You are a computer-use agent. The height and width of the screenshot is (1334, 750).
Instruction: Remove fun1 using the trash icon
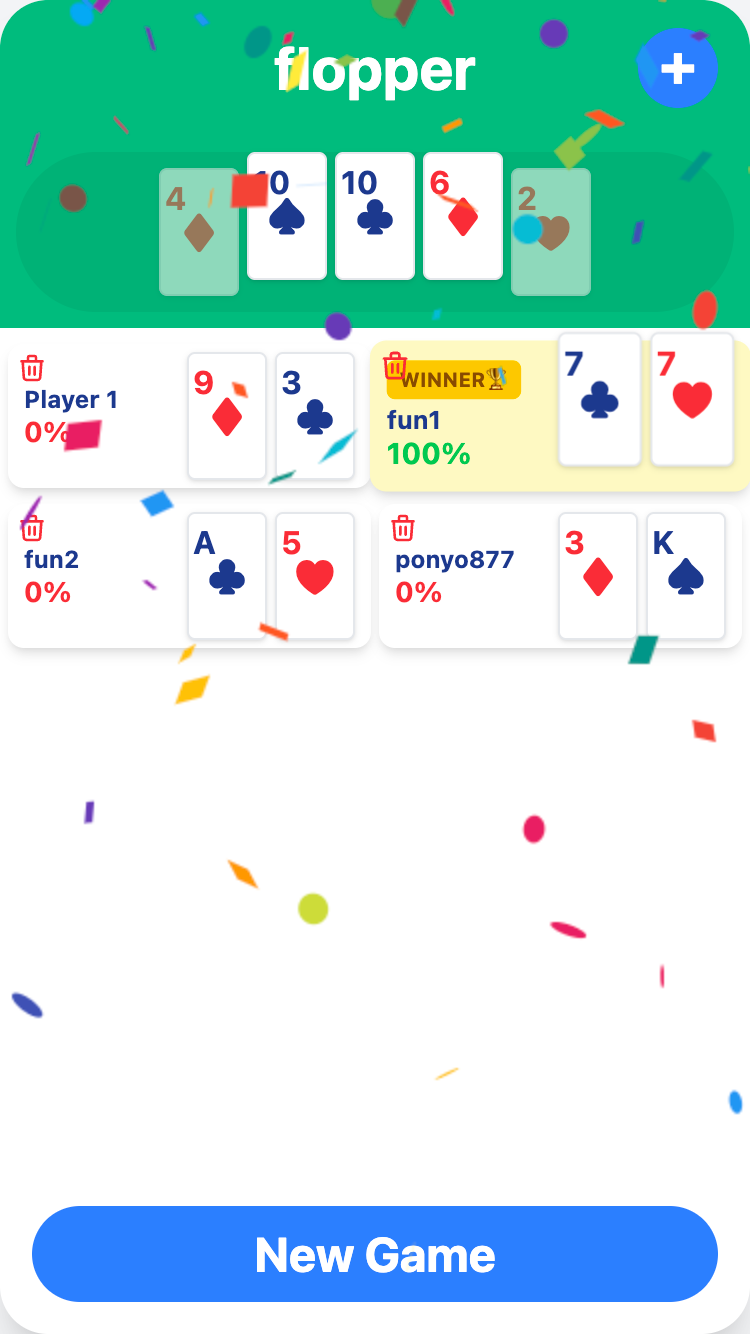click(395, 365)
